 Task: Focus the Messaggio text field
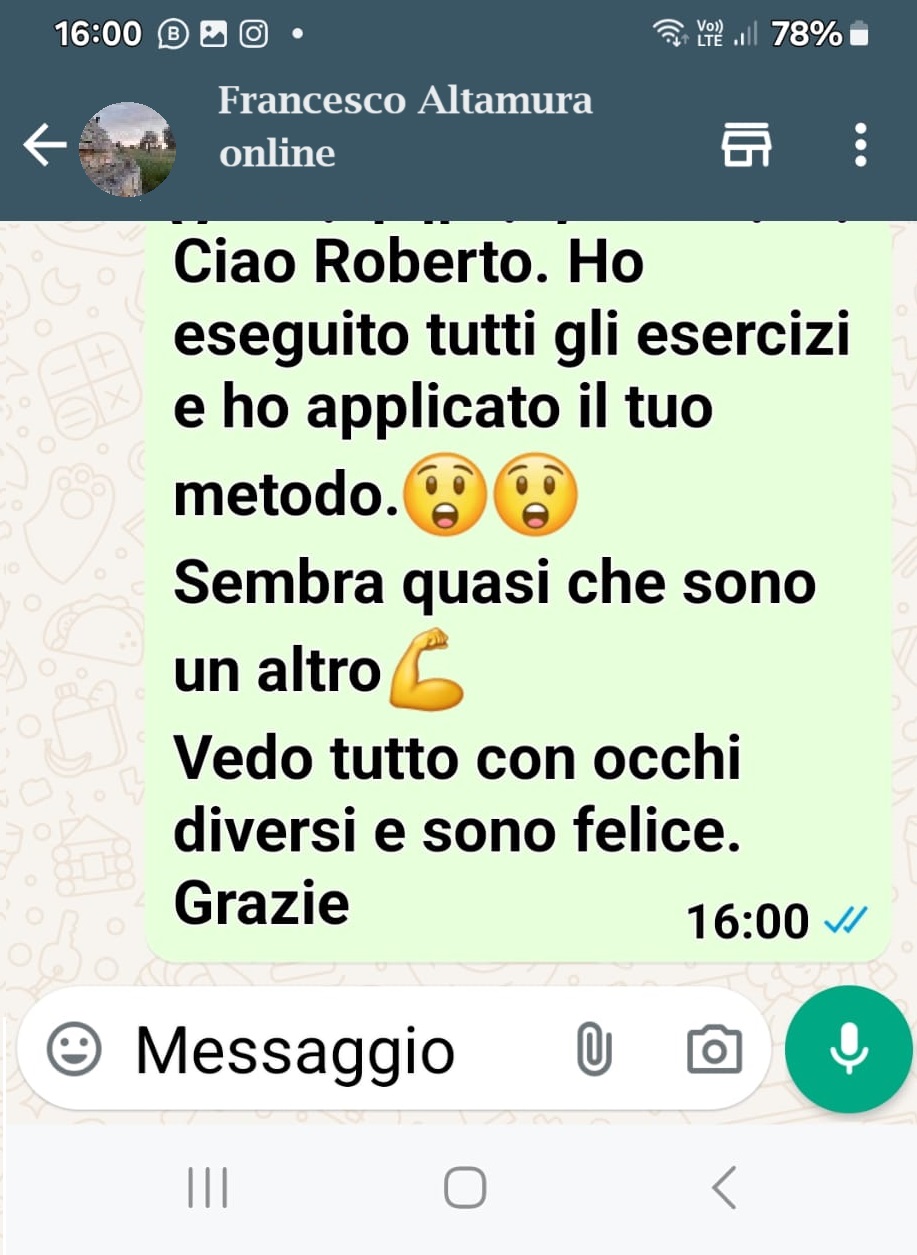[330, 1050]
